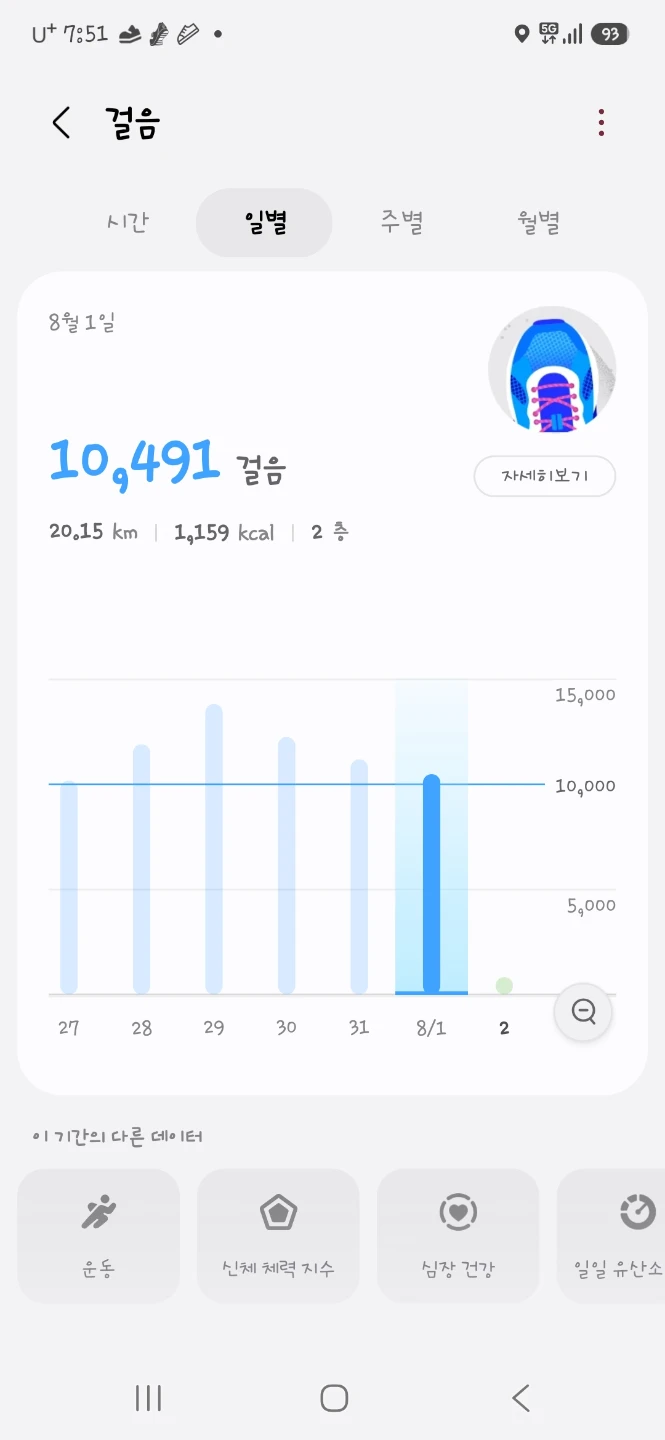The width and height of the screenshot is (665, 1440).
Task: Tap the zoom-out magnifier on the chart
Action: pyautogui.click(x=583, y=1012)
